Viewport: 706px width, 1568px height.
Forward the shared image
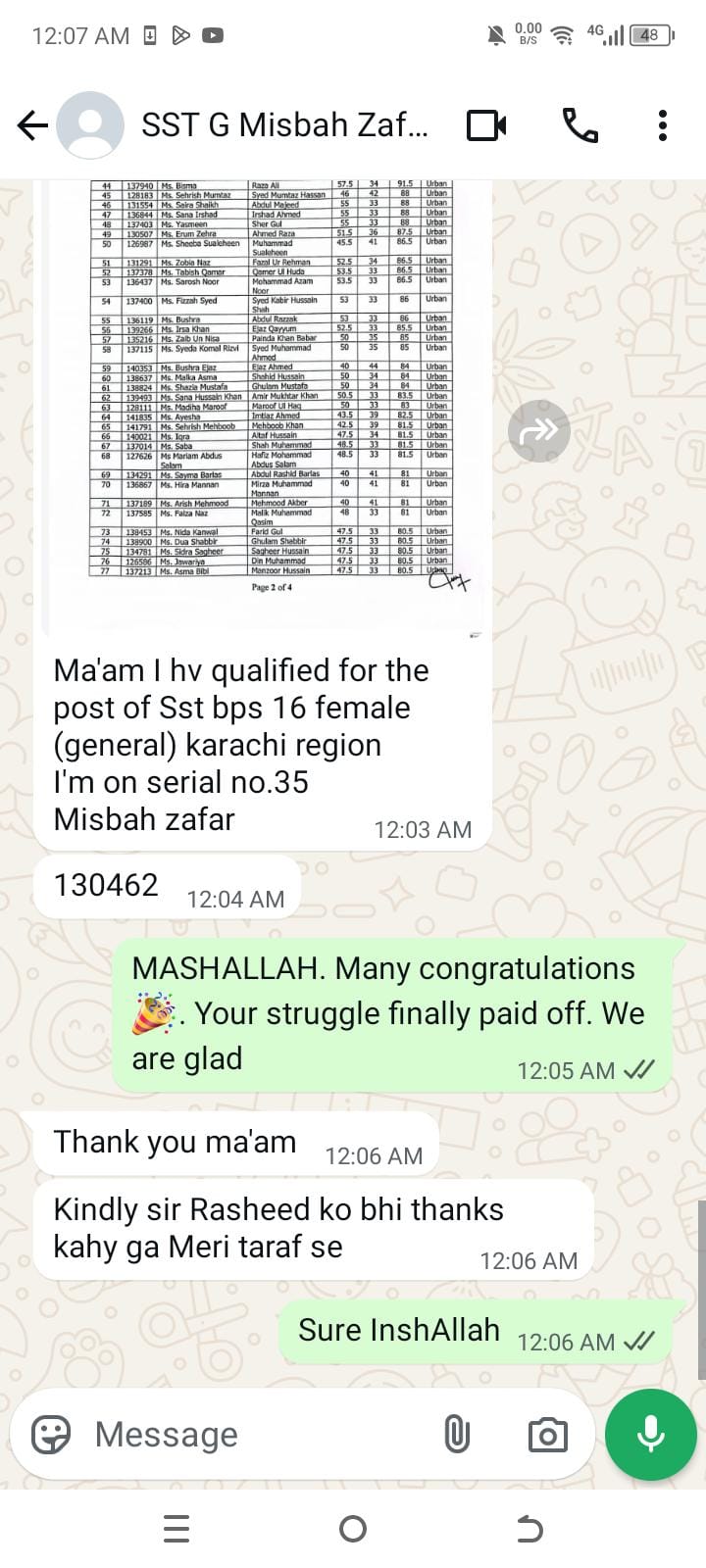pos(539,430)
